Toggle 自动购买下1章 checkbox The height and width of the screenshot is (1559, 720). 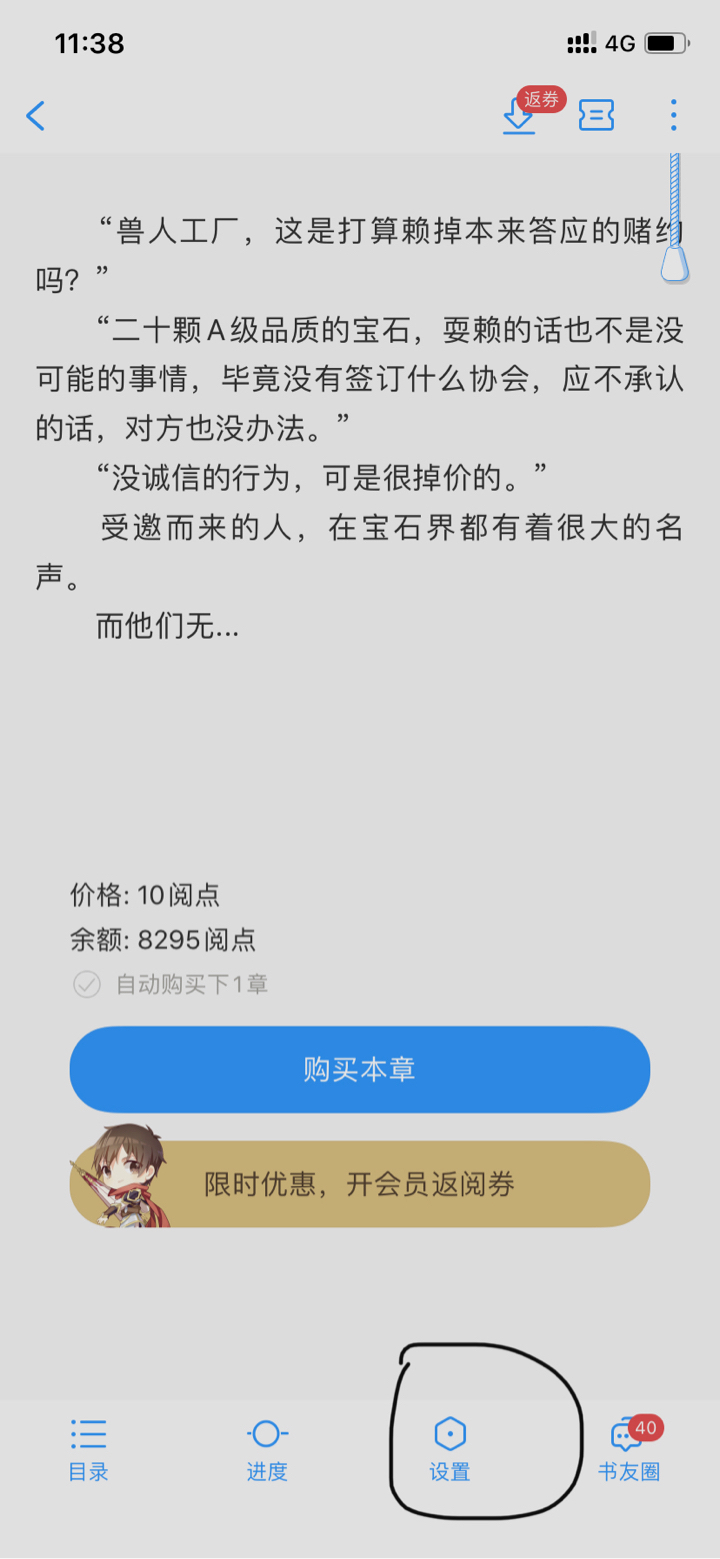(x=87, y=984)
